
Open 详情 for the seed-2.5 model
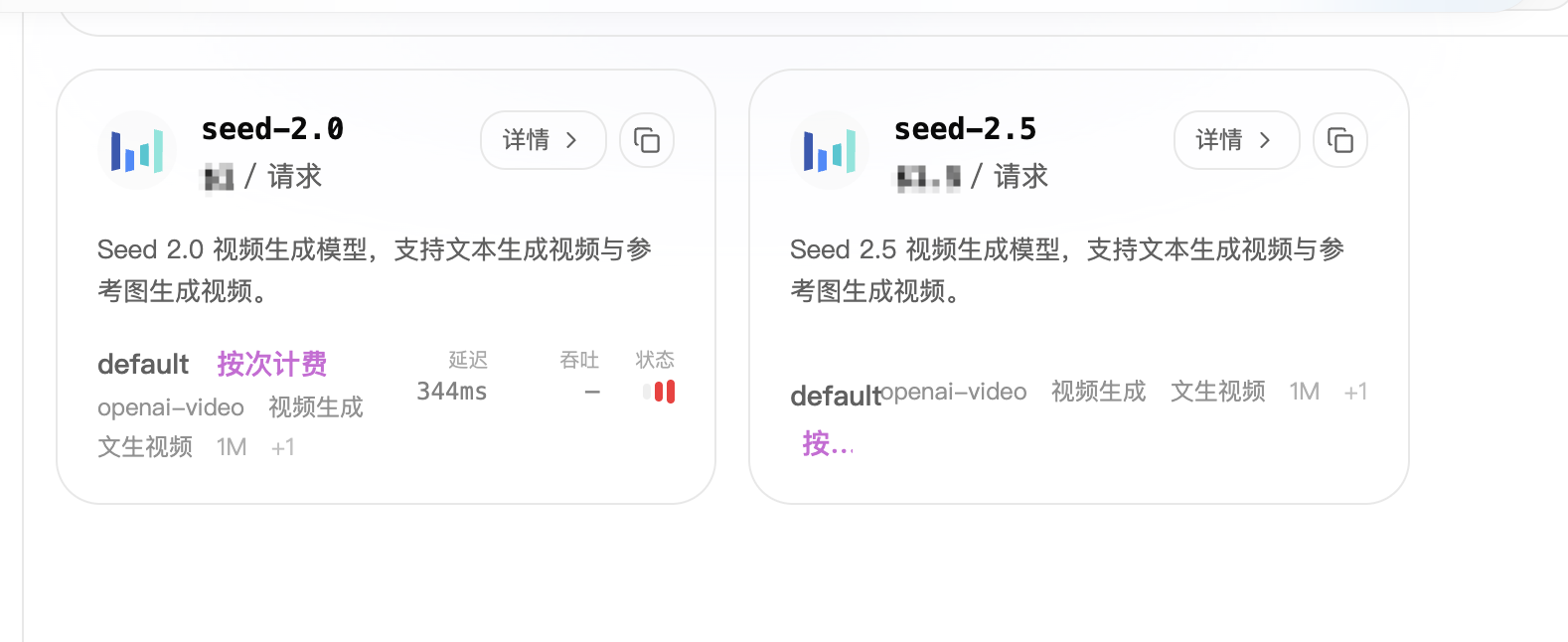click(x=1236, y=140)
